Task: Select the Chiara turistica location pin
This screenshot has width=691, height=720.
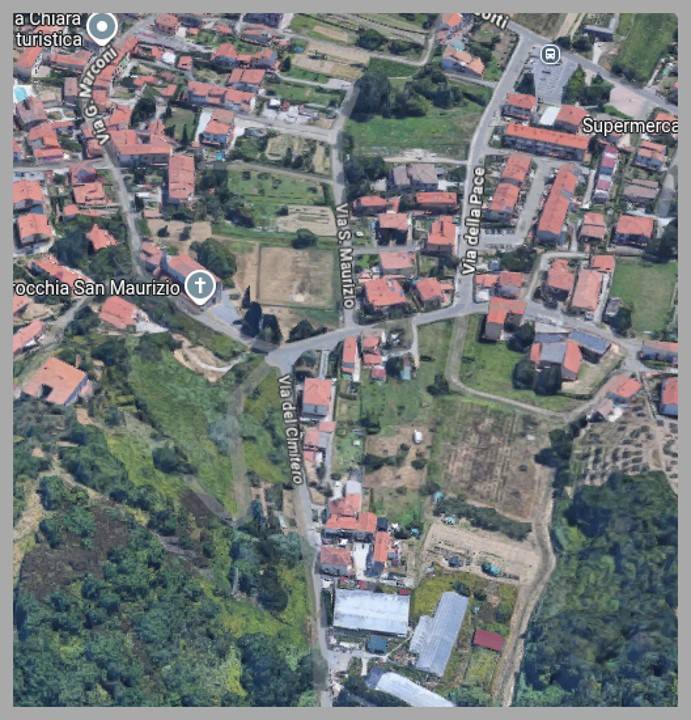Action: 101,27
